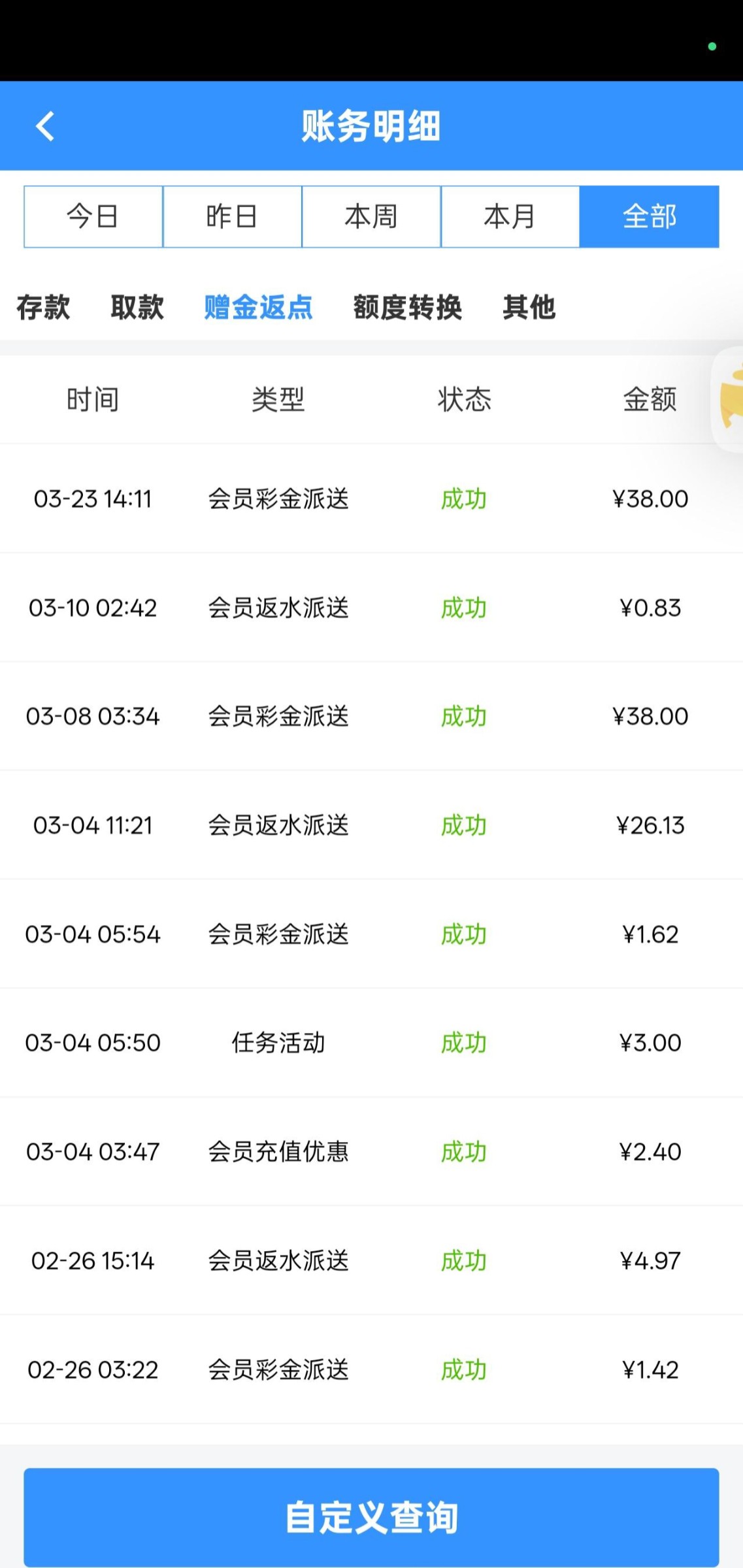The height and width of the screenshot is (1568, 743).
Task: Show 本周 transactions
Action: coord(371,216)
